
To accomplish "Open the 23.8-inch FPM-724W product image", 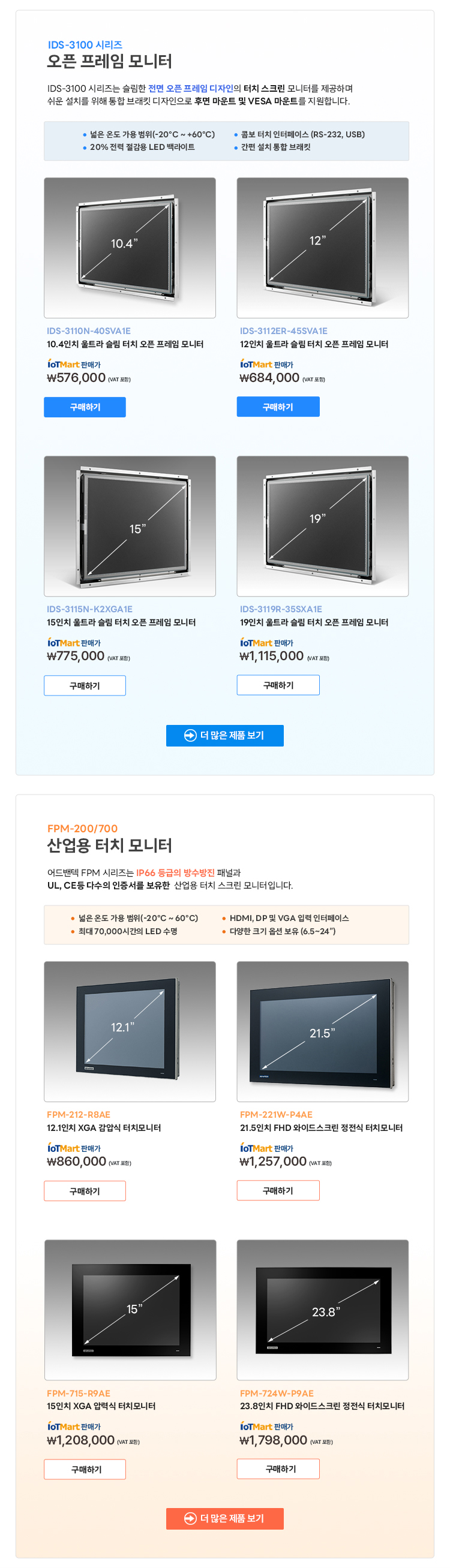I will click(322, 1310).
